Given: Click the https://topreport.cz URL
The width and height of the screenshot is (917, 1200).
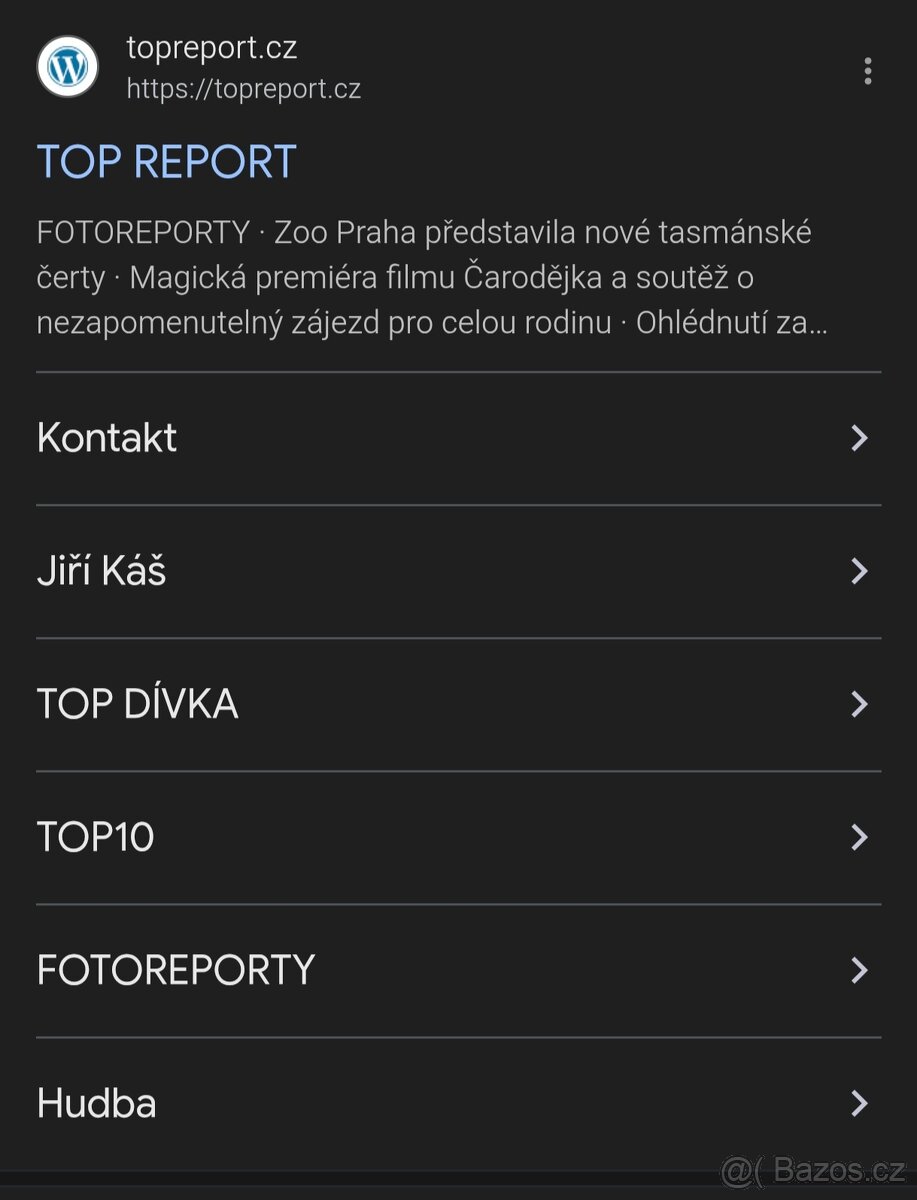Looking at the screenshot, I should (244, 89).
